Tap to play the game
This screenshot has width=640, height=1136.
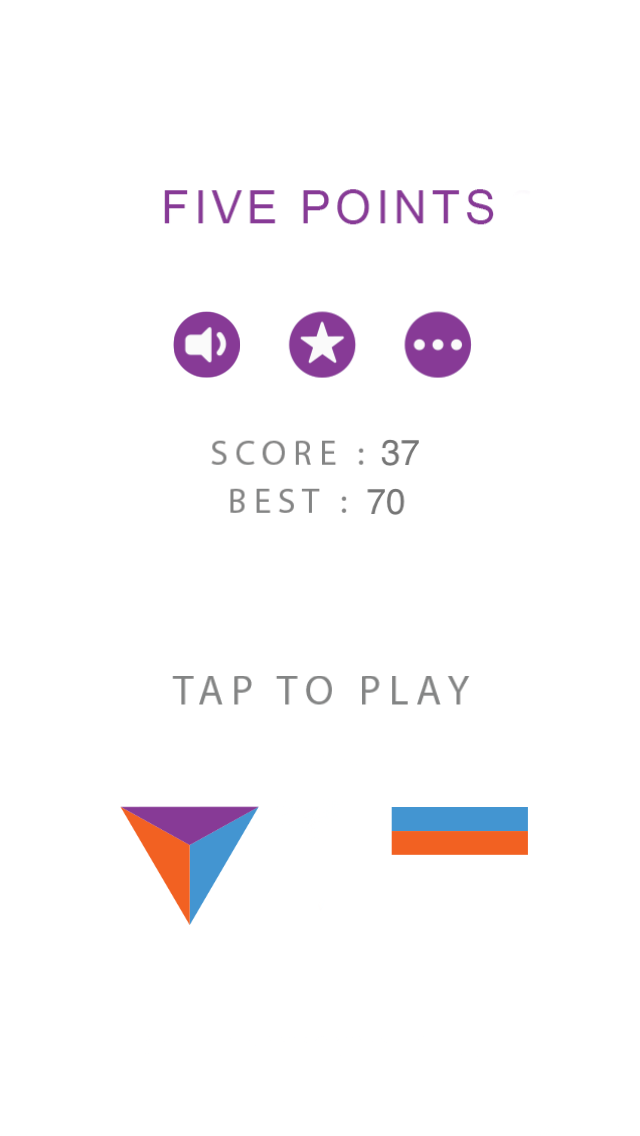coord(322,691)
